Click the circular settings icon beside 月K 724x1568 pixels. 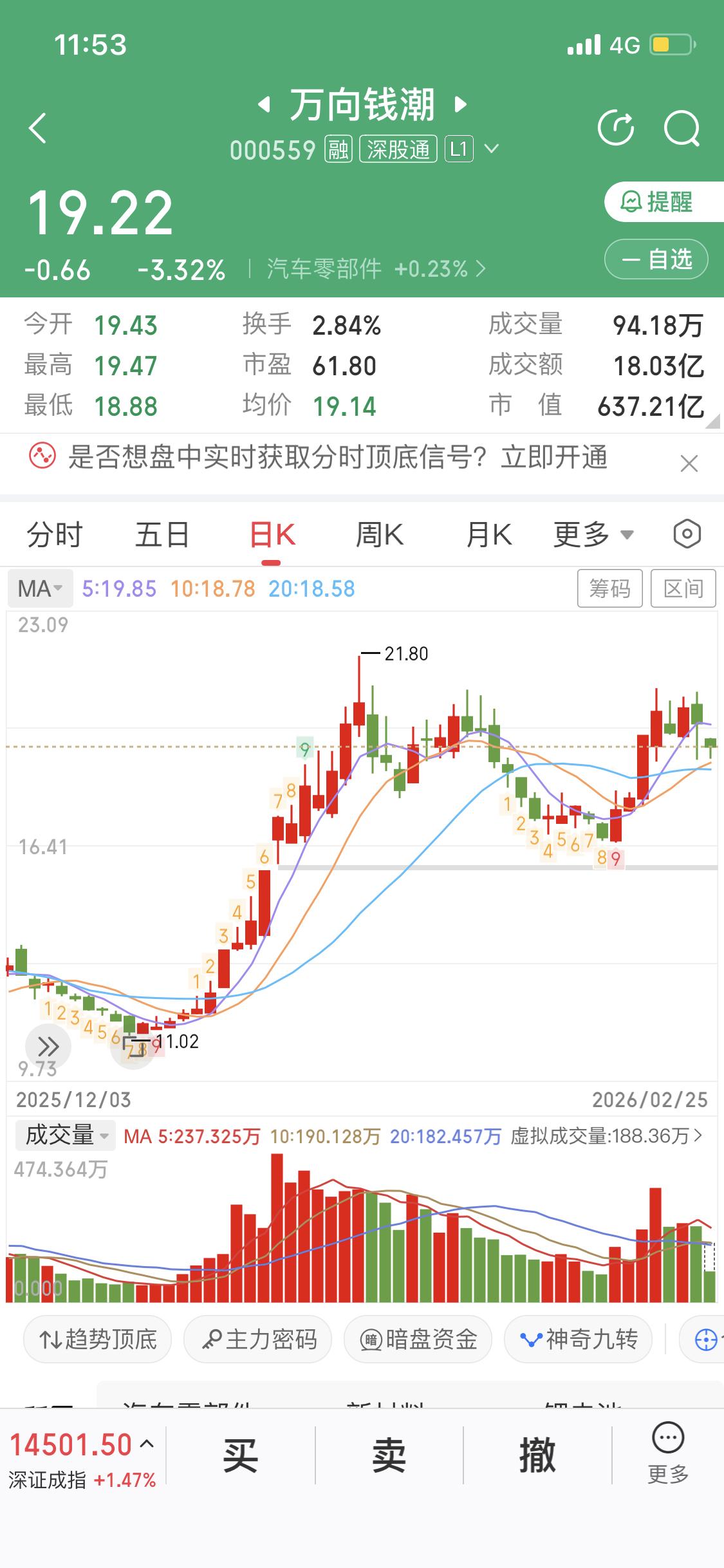[x=685, y=534]
